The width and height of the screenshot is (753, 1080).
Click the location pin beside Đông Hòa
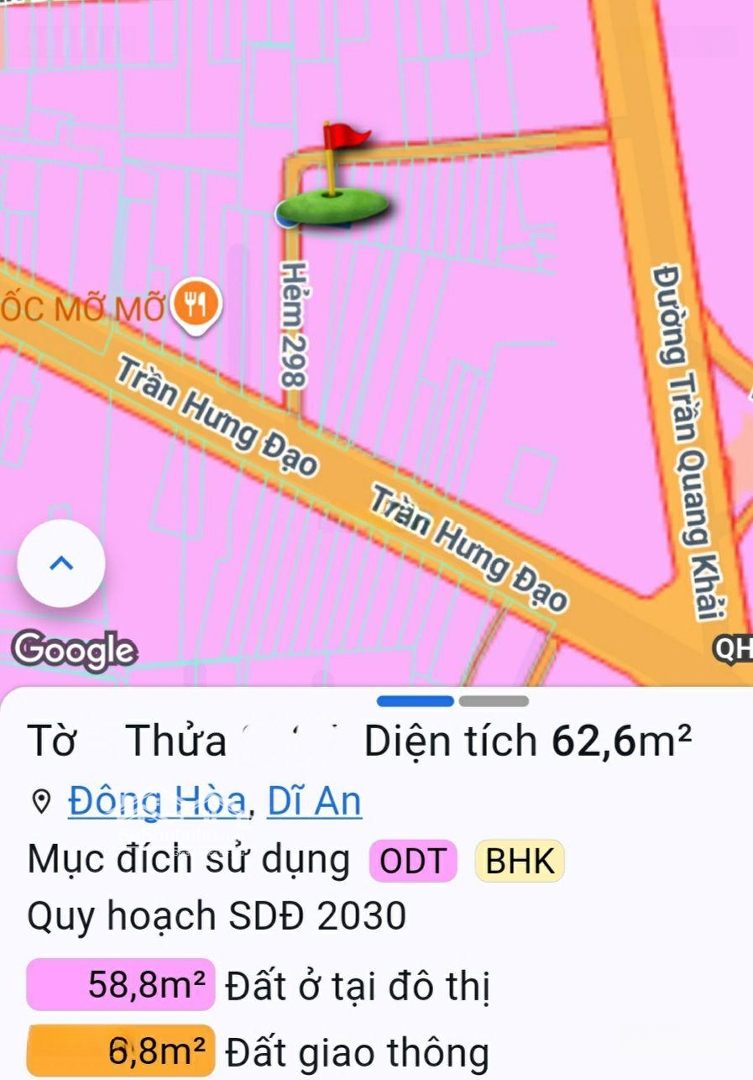tap(40, 799)
